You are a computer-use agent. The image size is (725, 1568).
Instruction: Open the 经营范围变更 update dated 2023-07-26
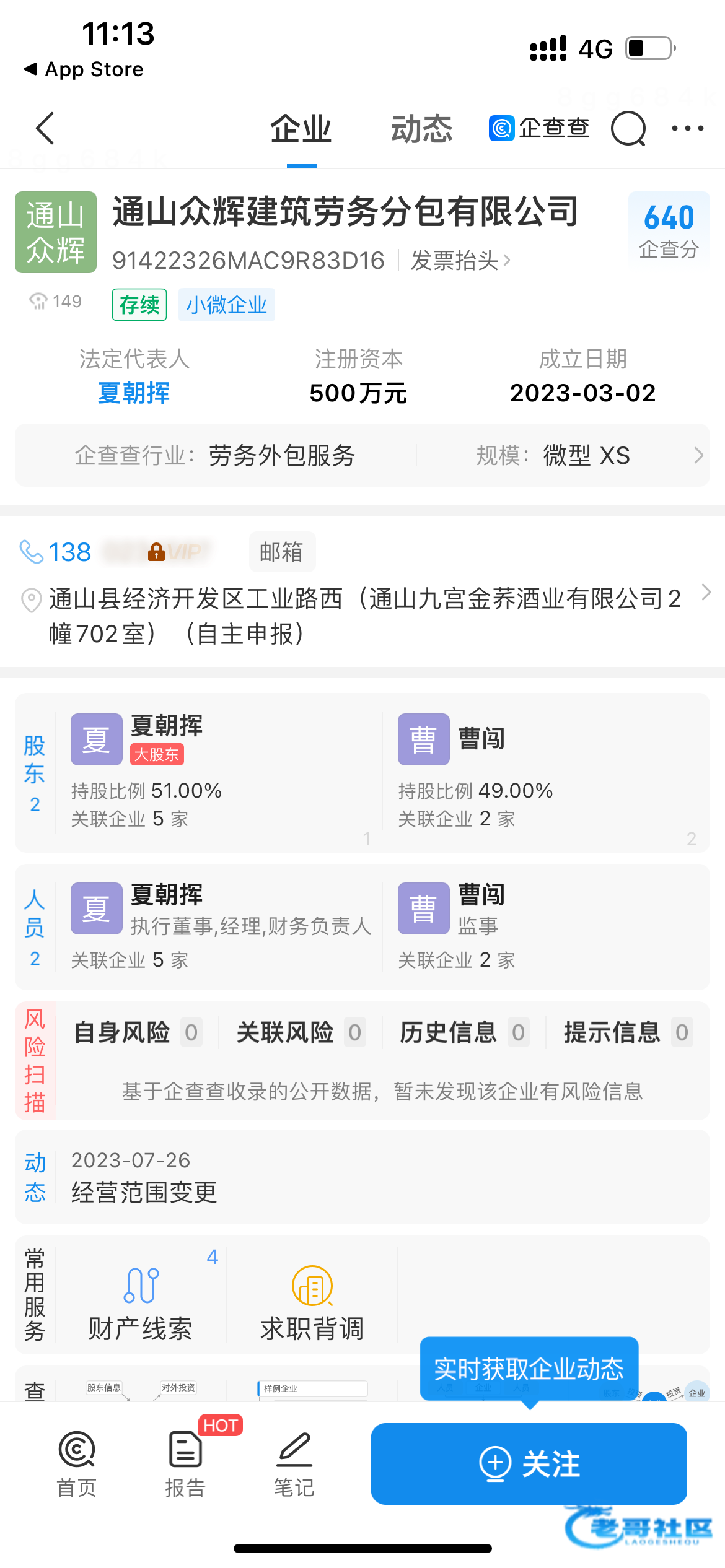point(362,1177)
